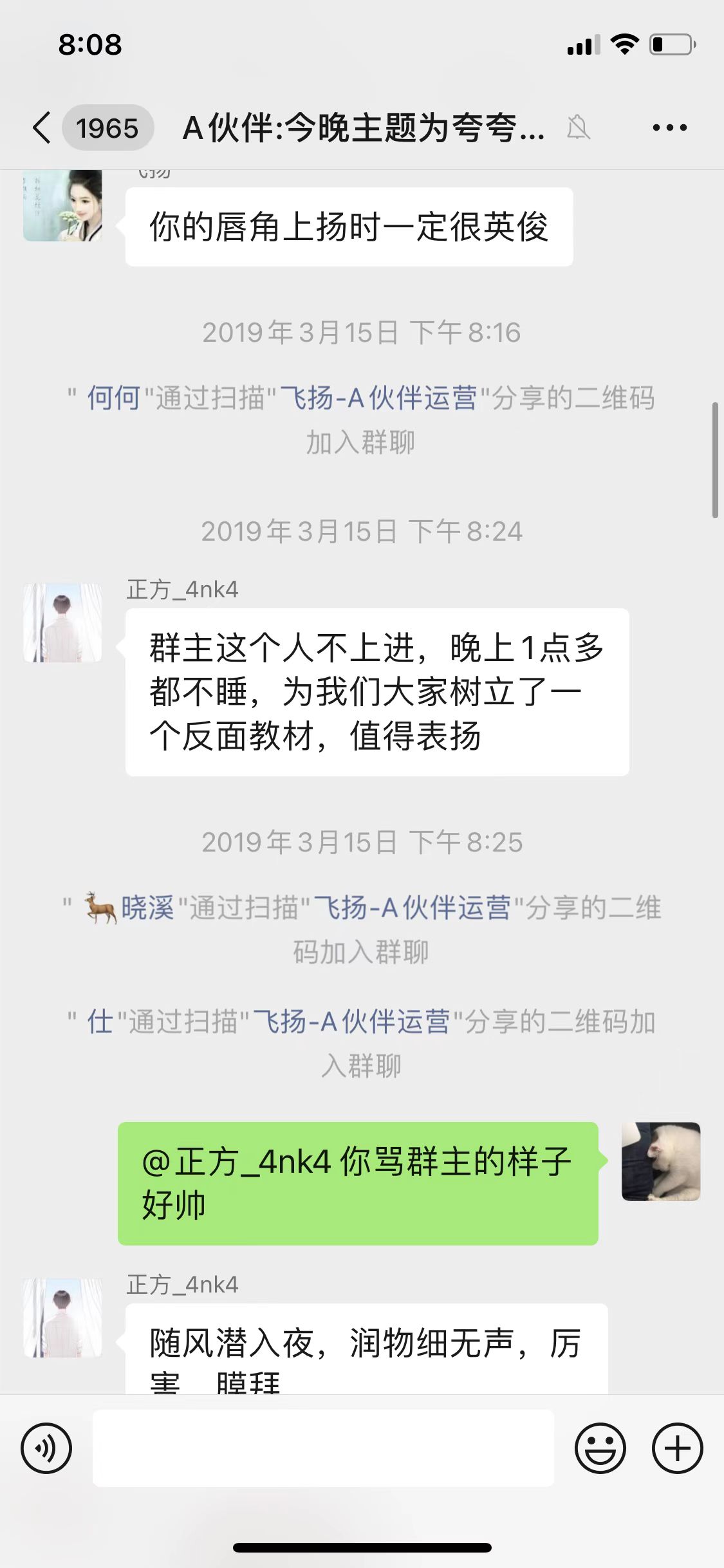Tap 正方_4nk4 avatar beside 随风潜入夜 message

point(62,1318)
